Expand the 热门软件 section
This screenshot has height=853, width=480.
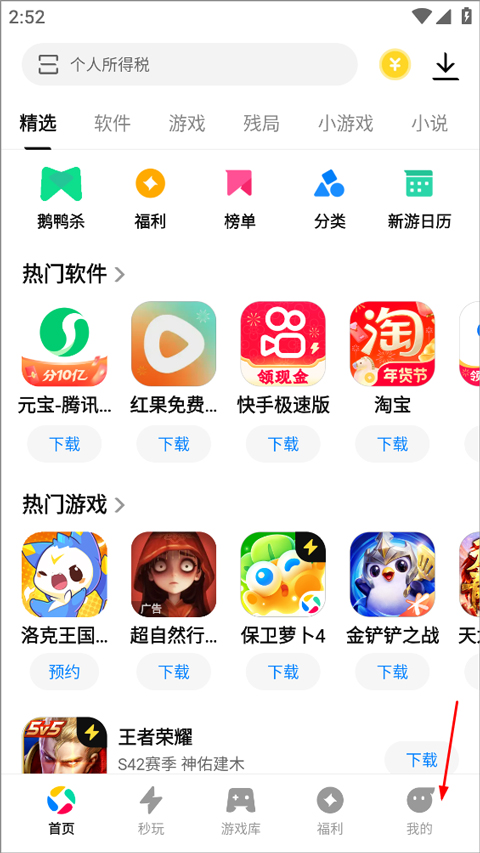(x=73, y=274)
